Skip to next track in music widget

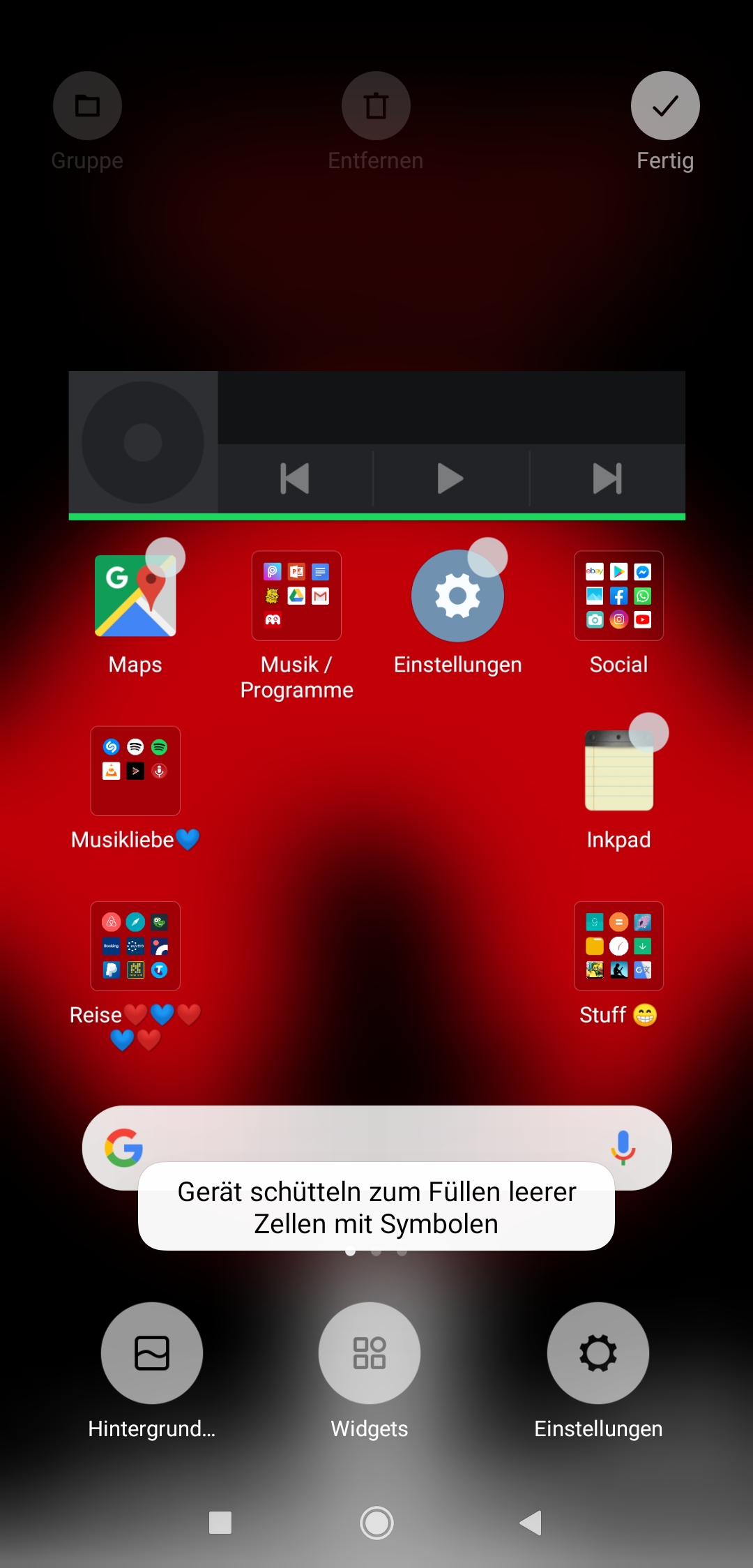point(607,478)
